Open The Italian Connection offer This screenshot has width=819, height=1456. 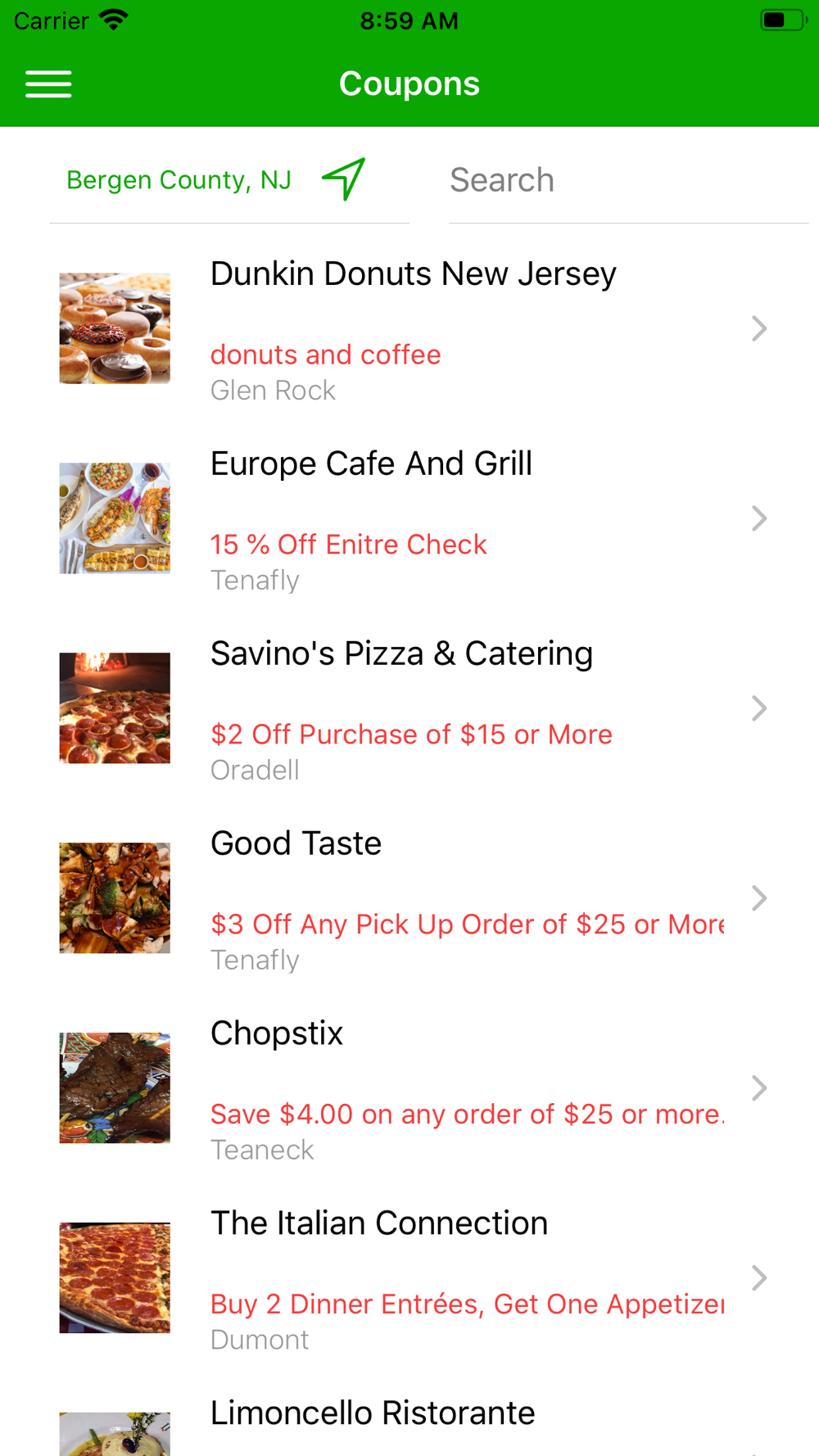(413, 1279)
